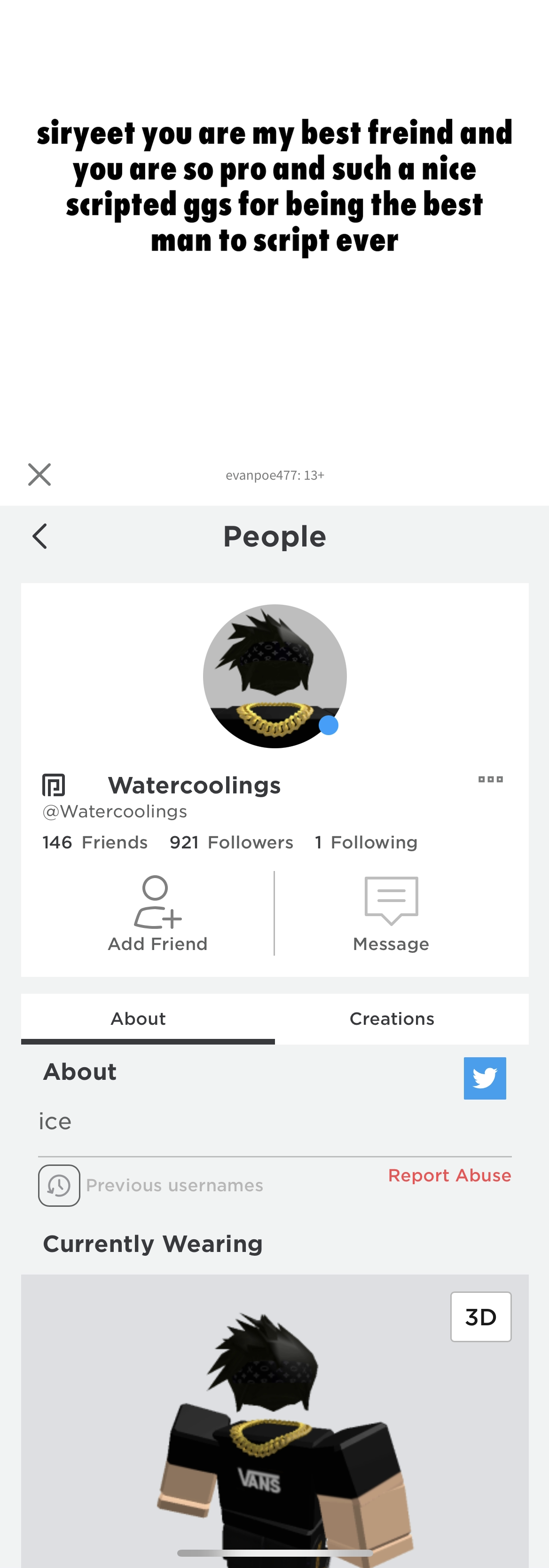Report Abuse on this profile
549x1568 pixels.
(449, 1175)
